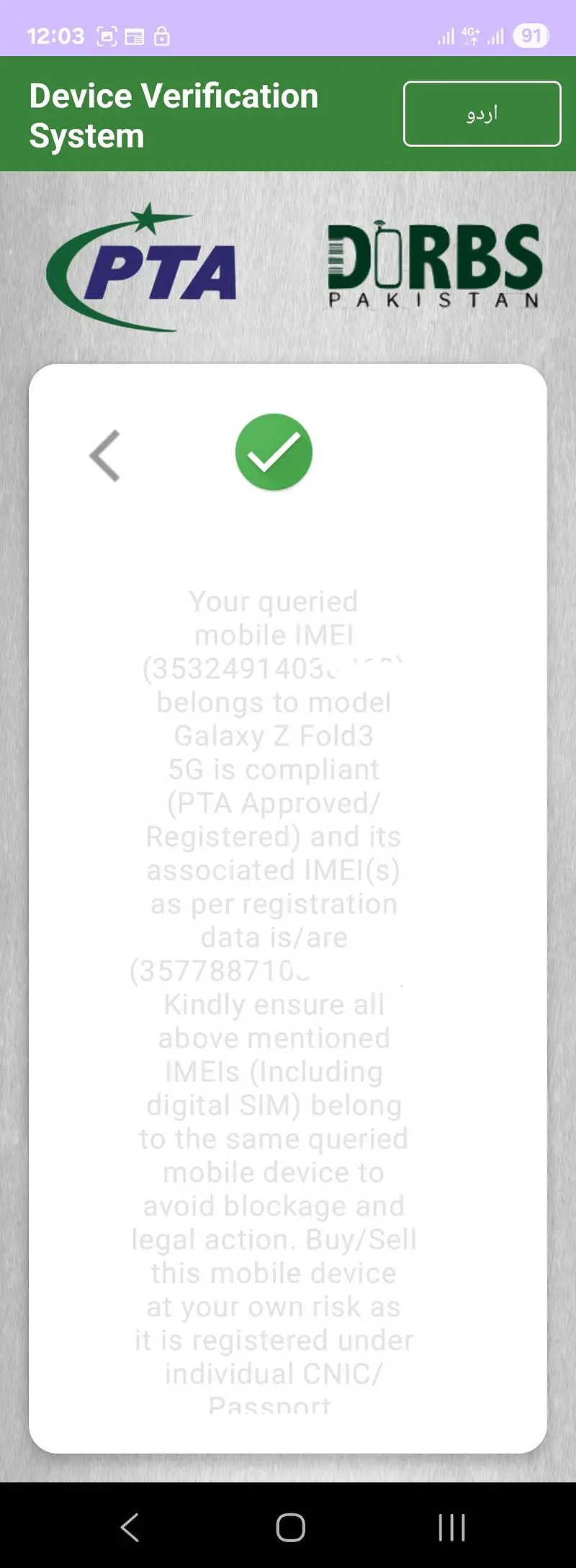
Task: Open the recent apps view
Action: point(451,1527)
